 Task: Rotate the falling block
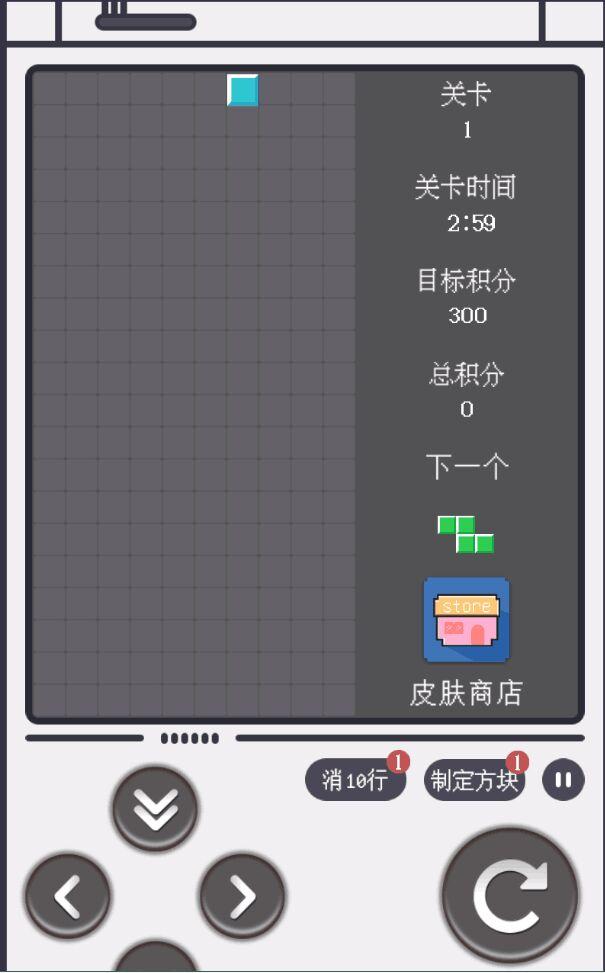(x=510, y=894)
